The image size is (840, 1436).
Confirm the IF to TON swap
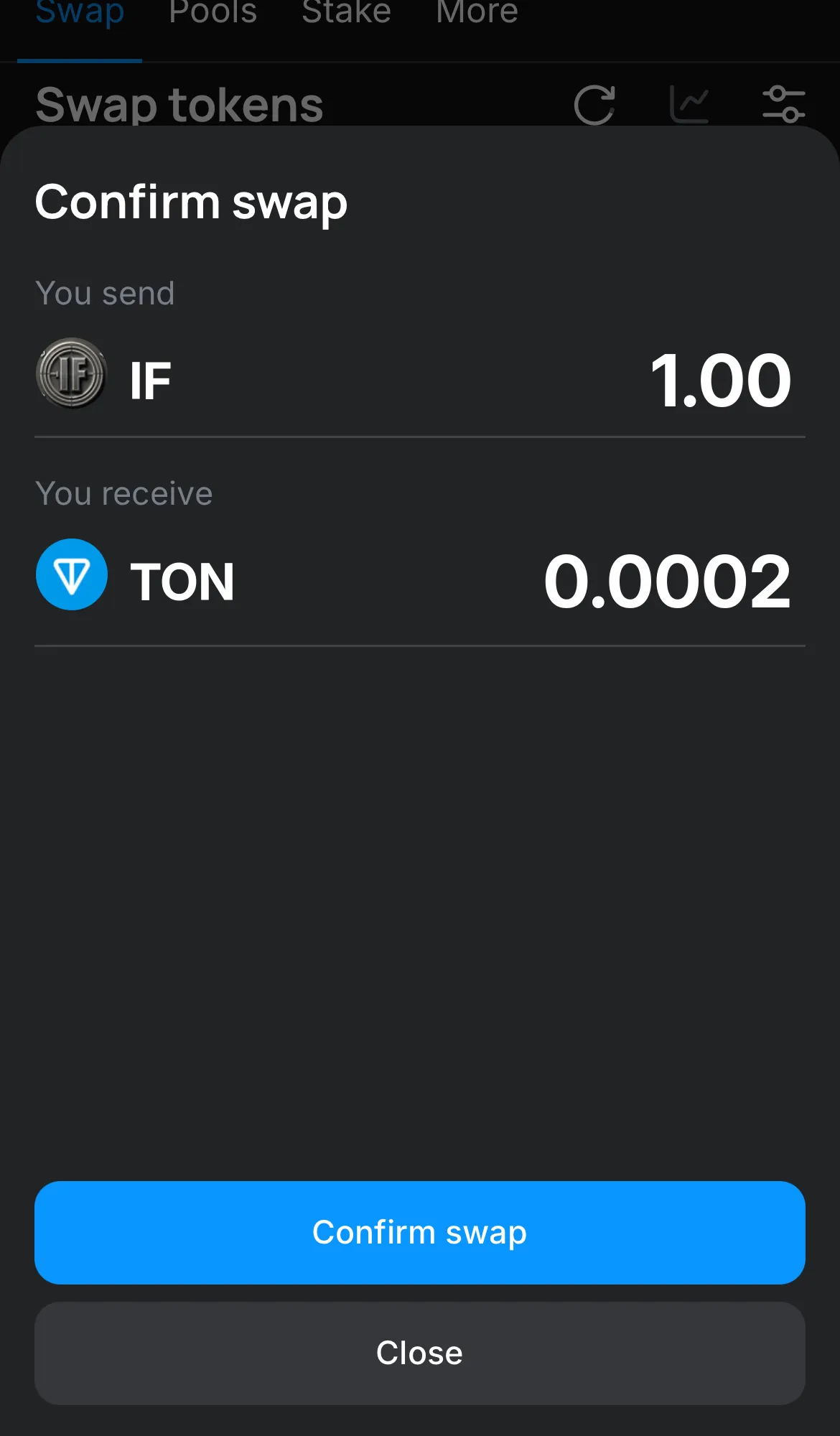419,1232
